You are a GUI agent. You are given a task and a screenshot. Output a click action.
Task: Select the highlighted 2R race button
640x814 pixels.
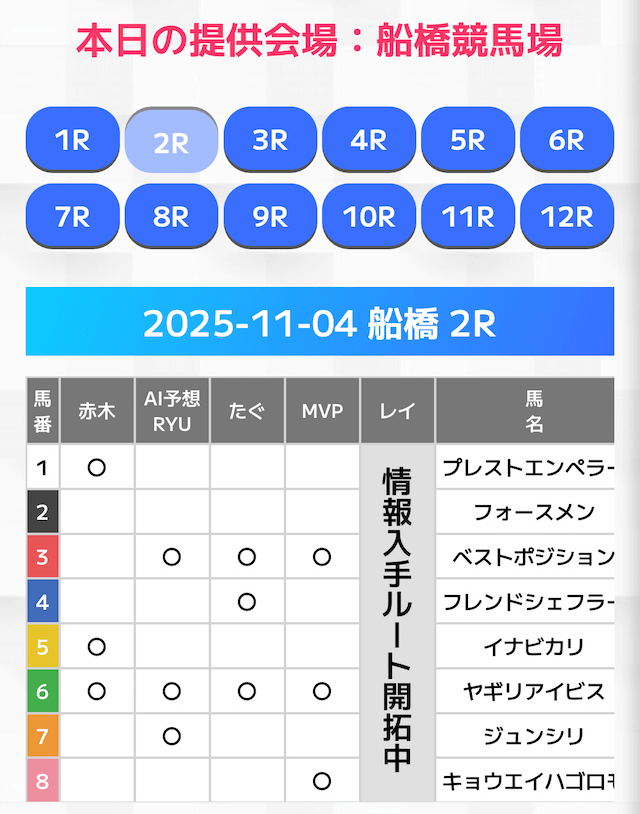(x=171, y=141)
